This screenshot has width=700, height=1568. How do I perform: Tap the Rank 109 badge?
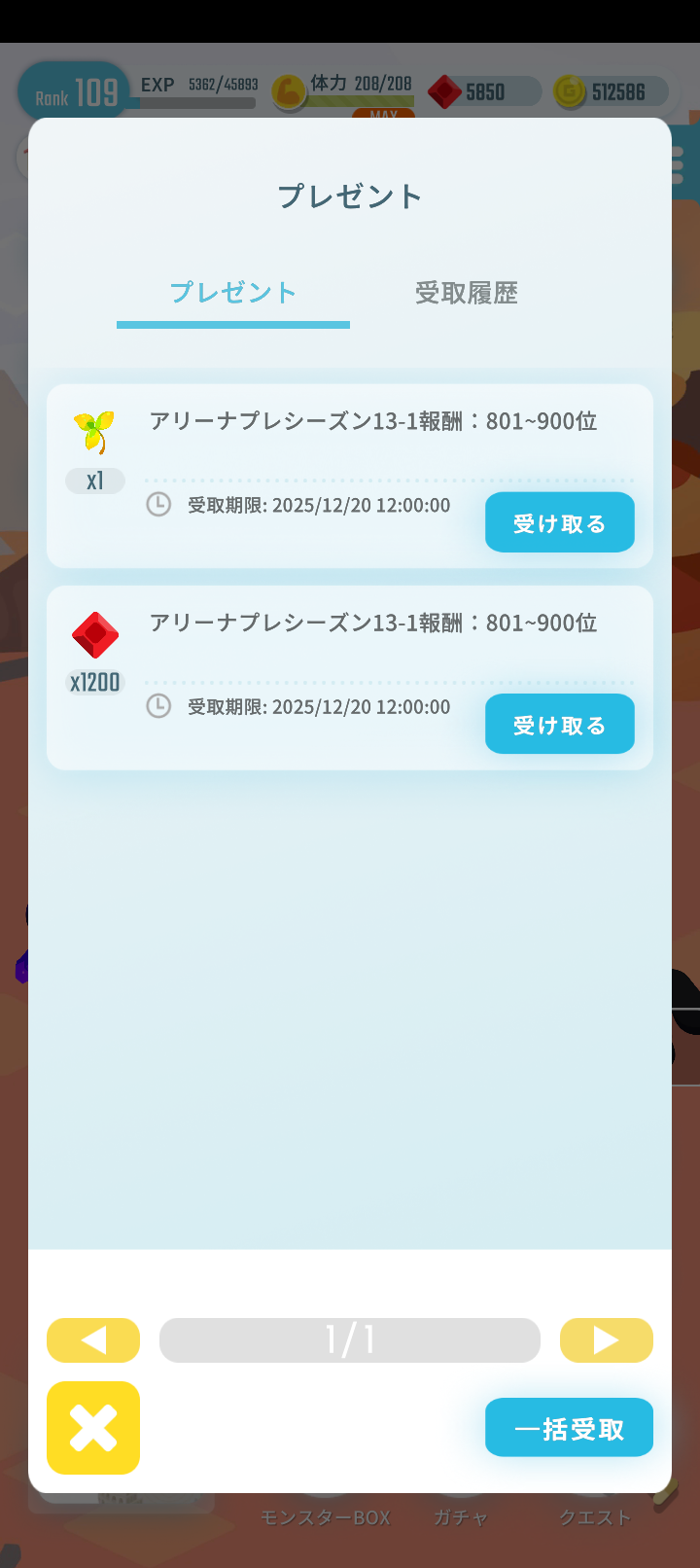pyautogui.click(x=72, y=90)
